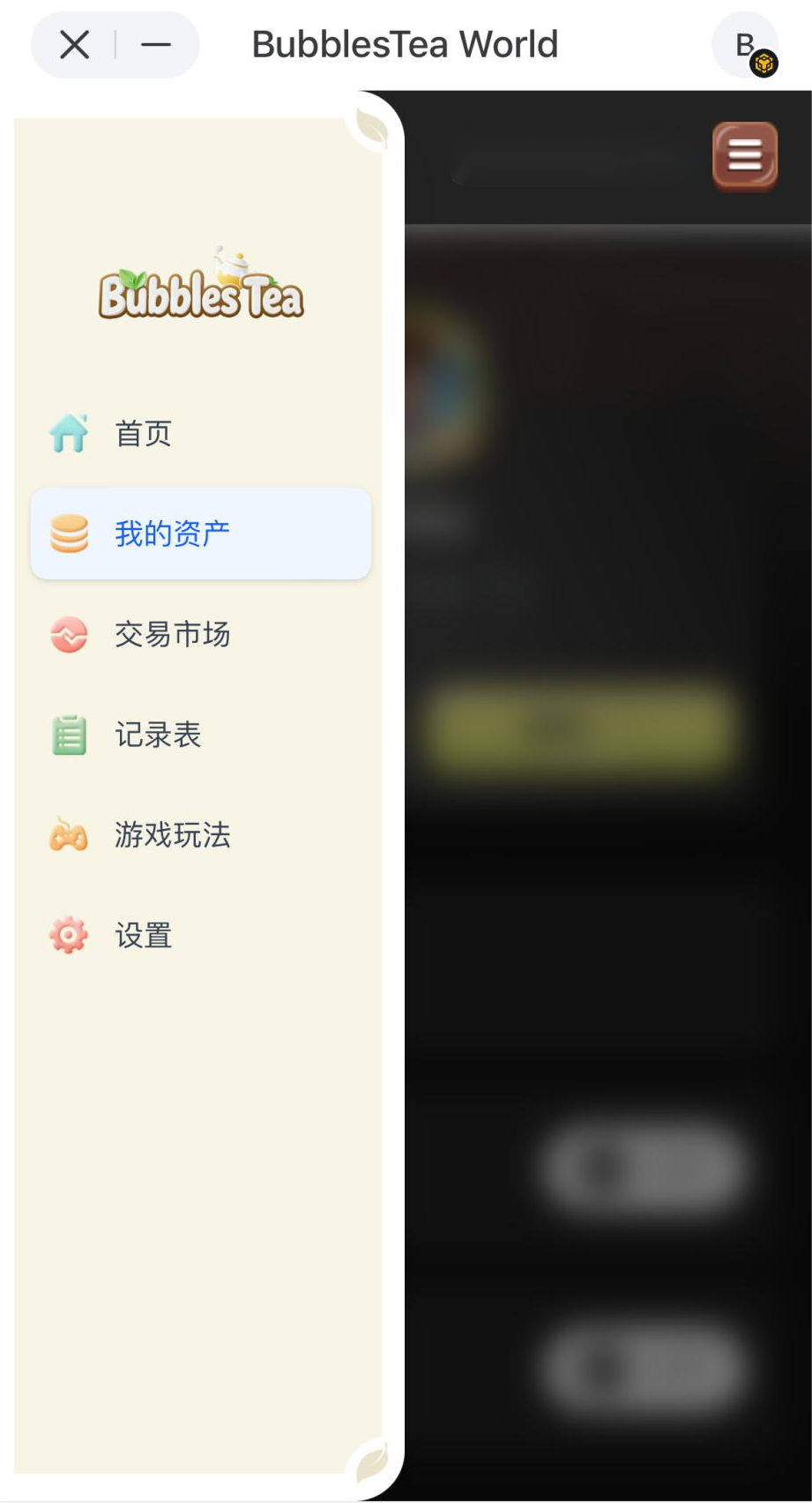Image resolution: width=812 pixels, height=1508 pixels.
Task: Open 交易市场 trading market
Action: (x=172, y=634)
